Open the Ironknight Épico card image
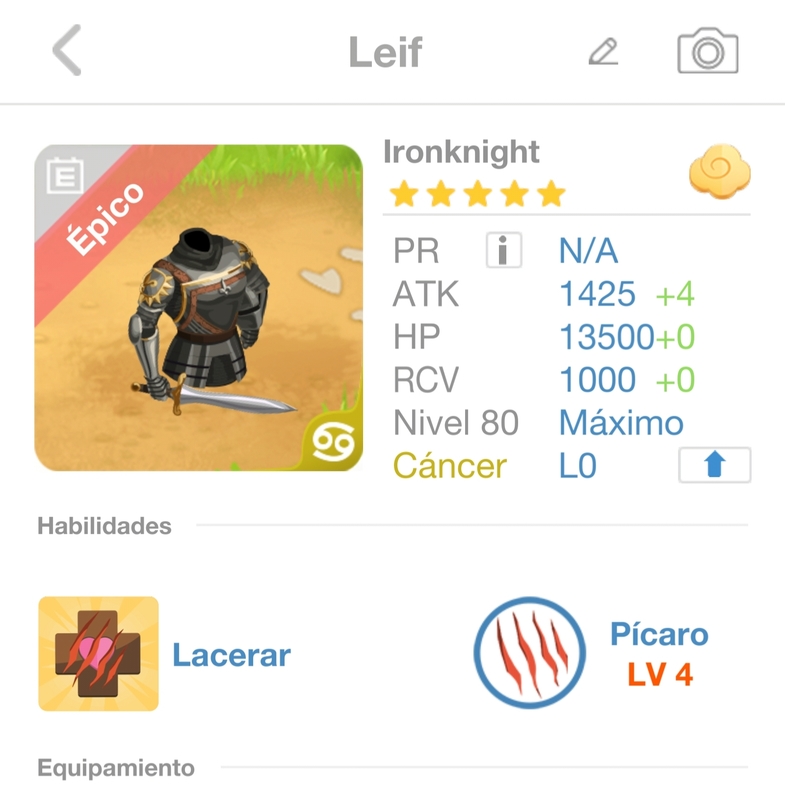The width and height of the screenshot is (785, 800). pyautogui.click(x=199, y=308)
